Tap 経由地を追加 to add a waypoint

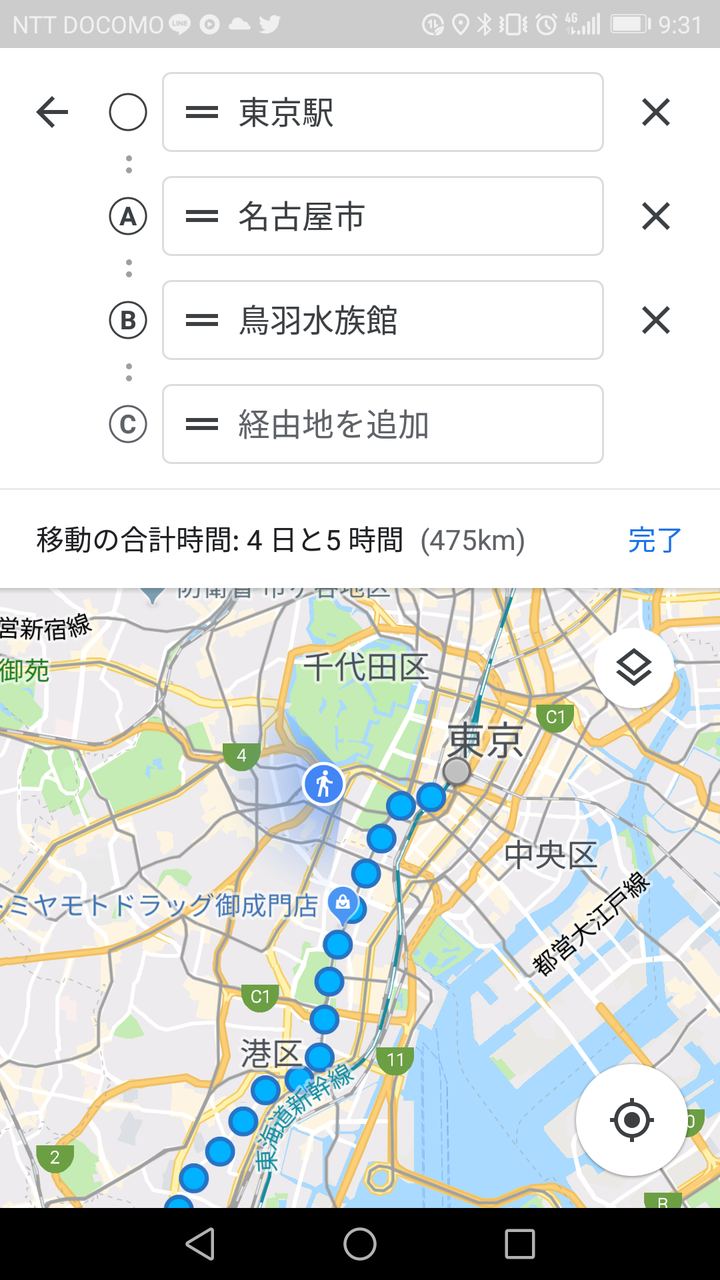pos(383,424)
